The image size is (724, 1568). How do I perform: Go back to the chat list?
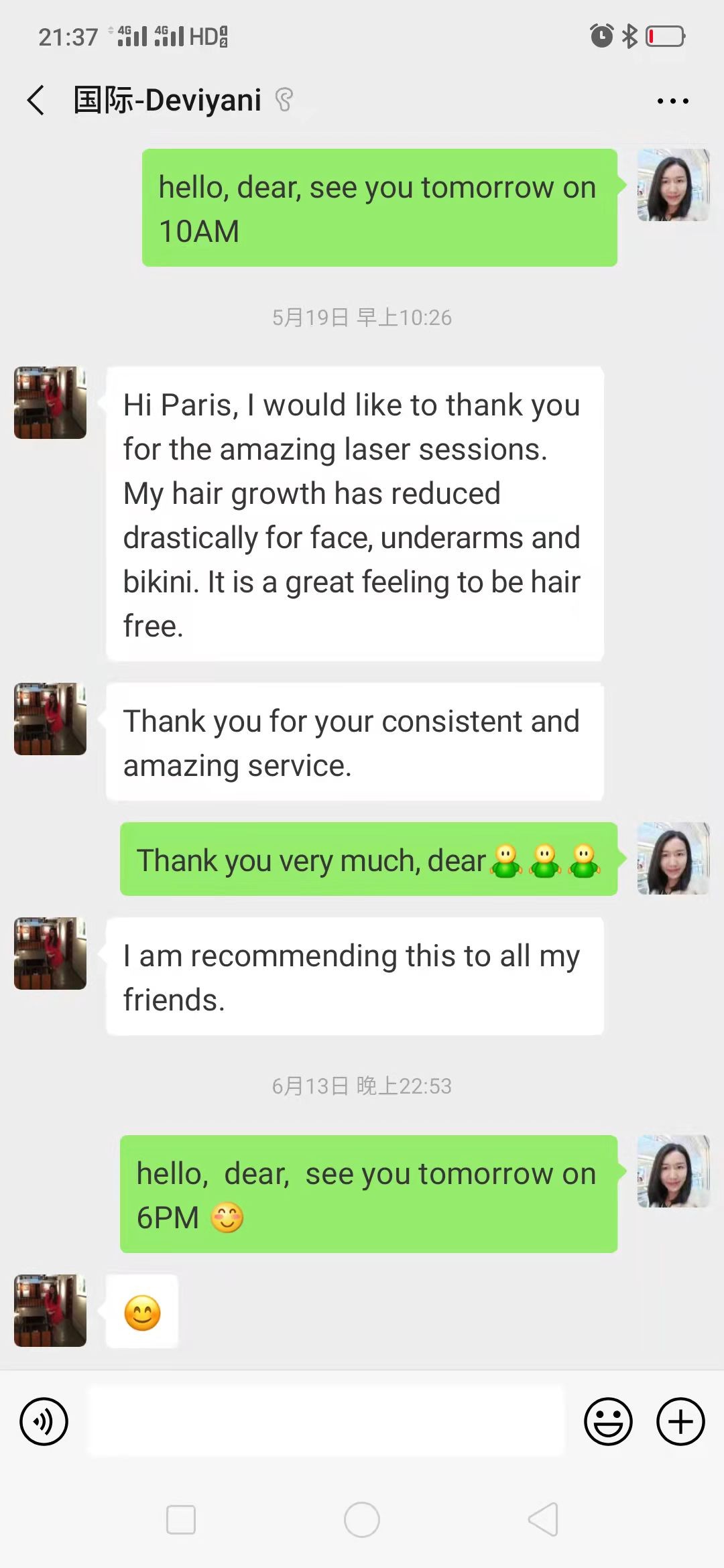click(x=36, y=101)
